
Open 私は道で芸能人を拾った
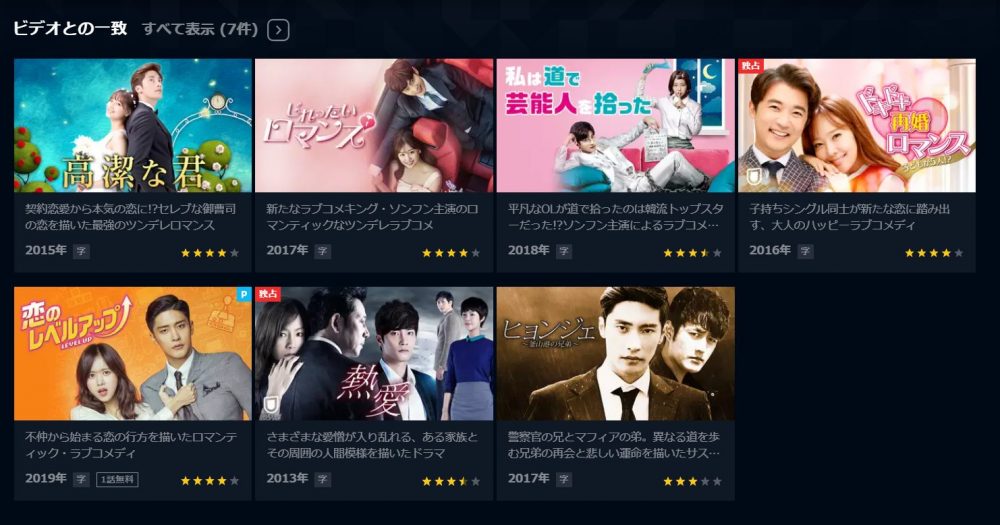click(615, 126)
